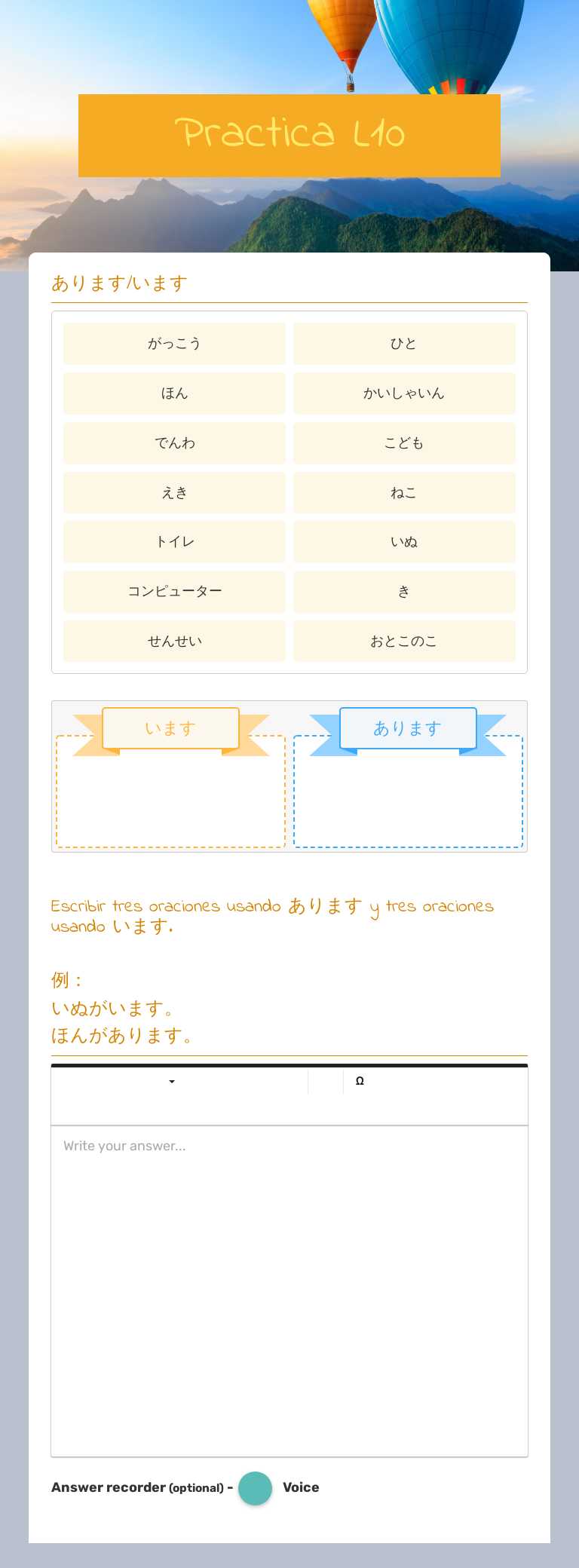Click inside the Write your answer field

point(289,1206)
